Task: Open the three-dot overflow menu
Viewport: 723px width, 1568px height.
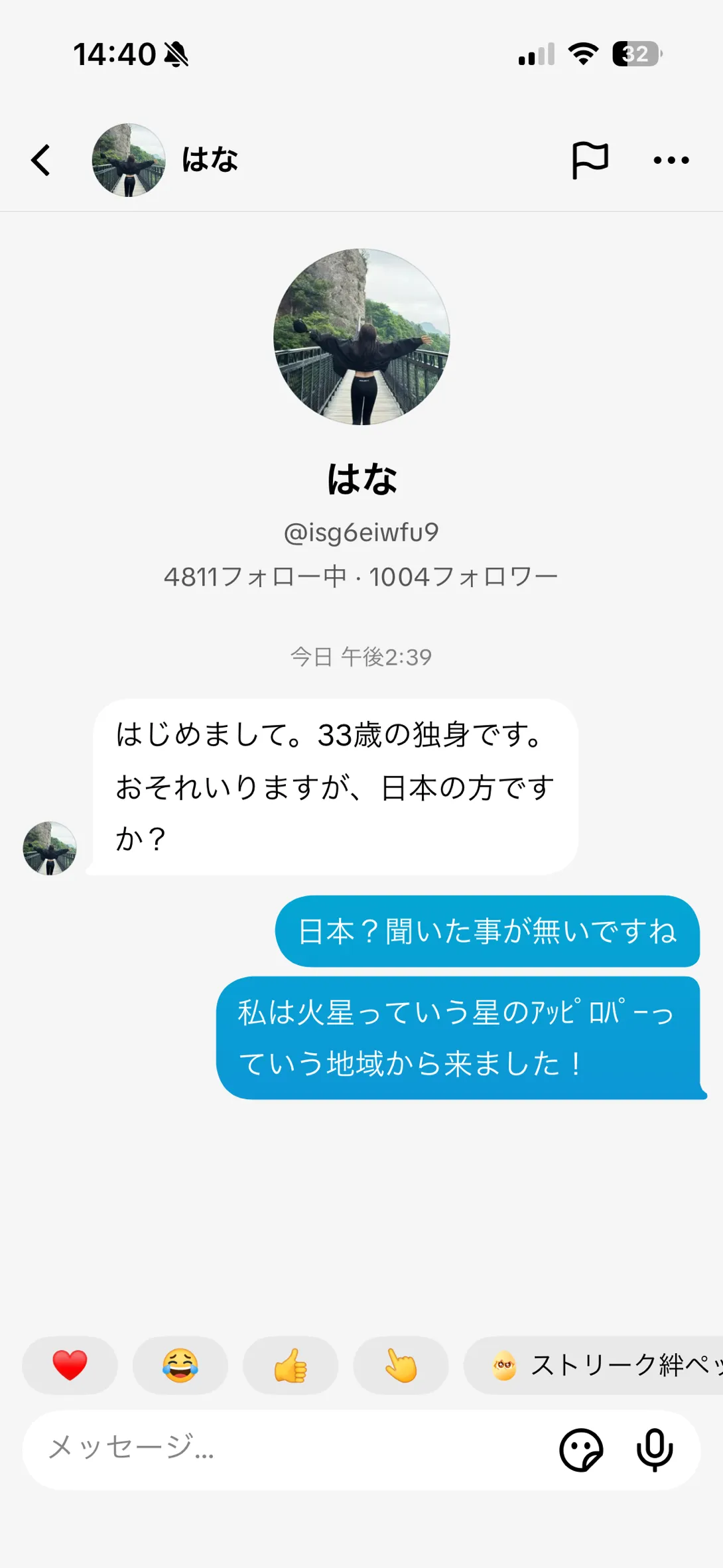Action: coord(671,161)
